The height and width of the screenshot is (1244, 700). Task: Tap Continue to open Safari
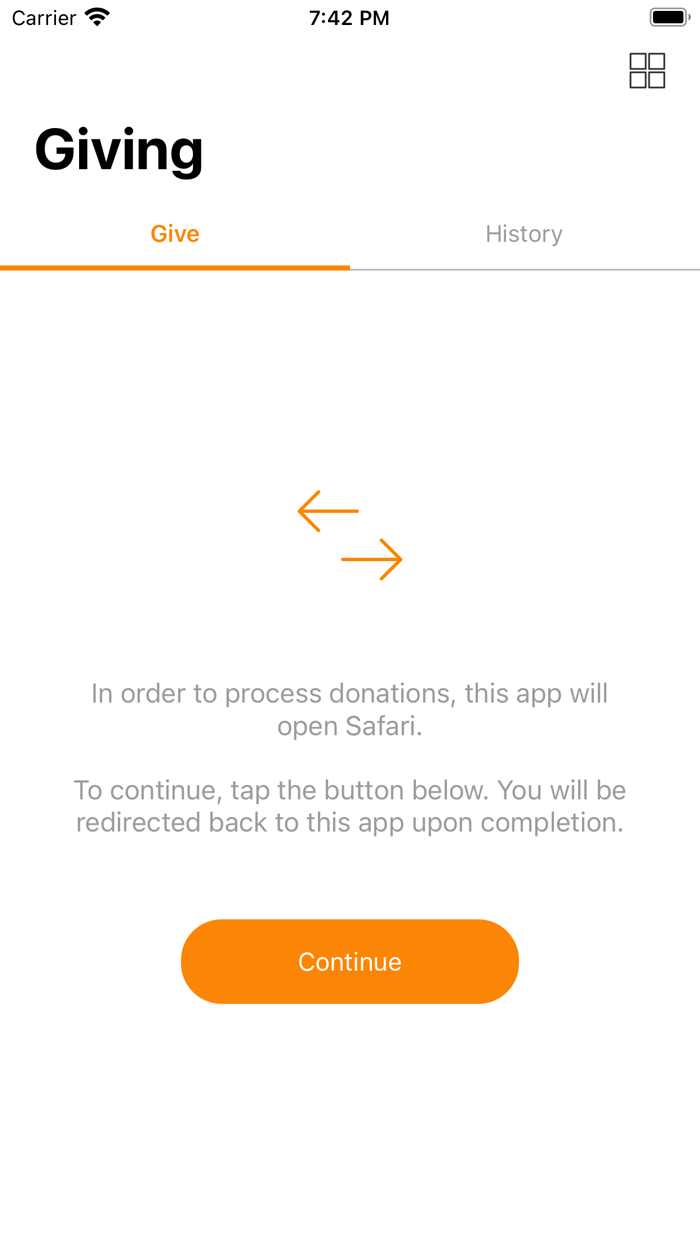coord(350,961)
